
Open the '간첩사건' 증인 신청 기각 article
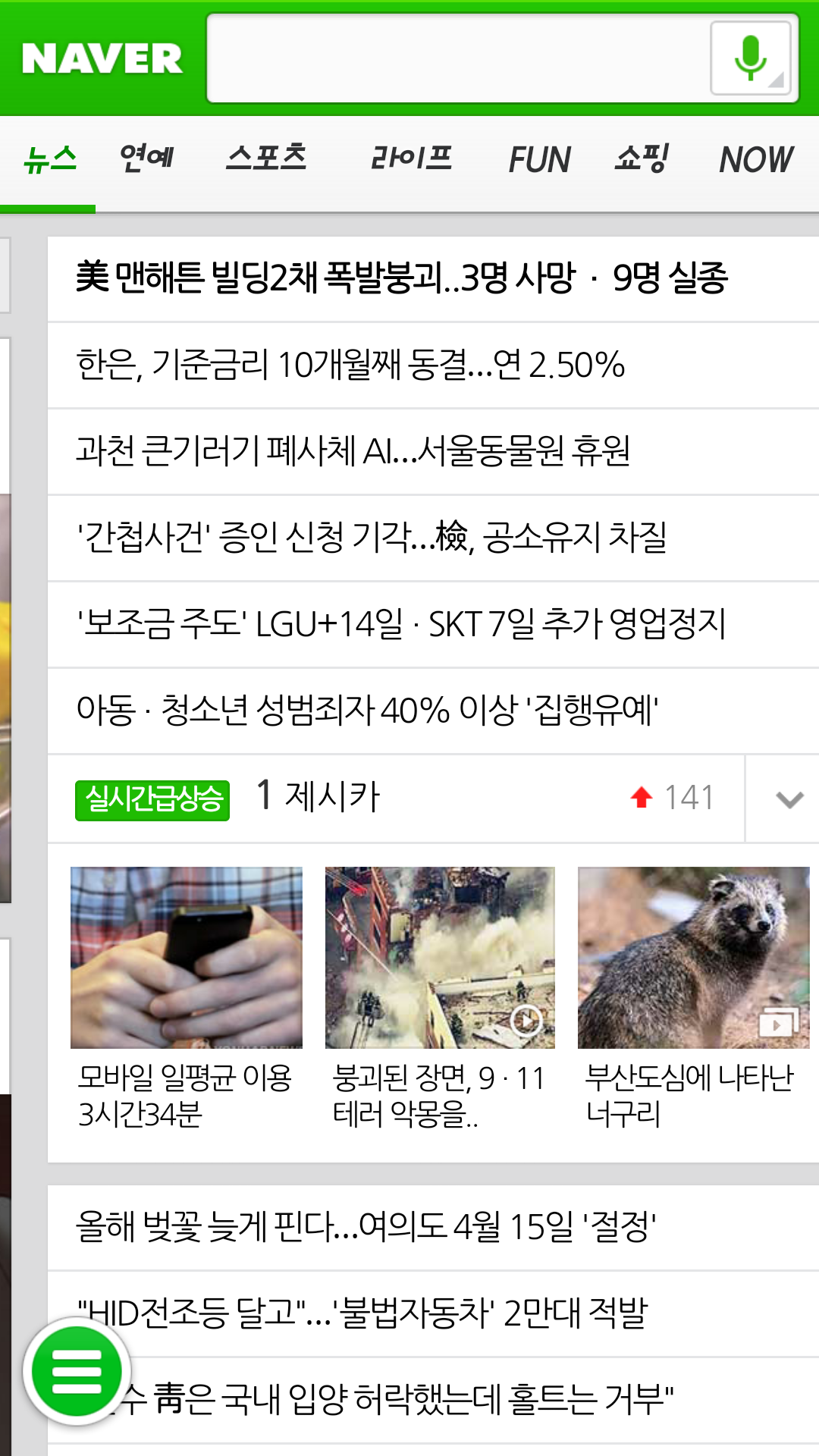click(x=372, y=538)
